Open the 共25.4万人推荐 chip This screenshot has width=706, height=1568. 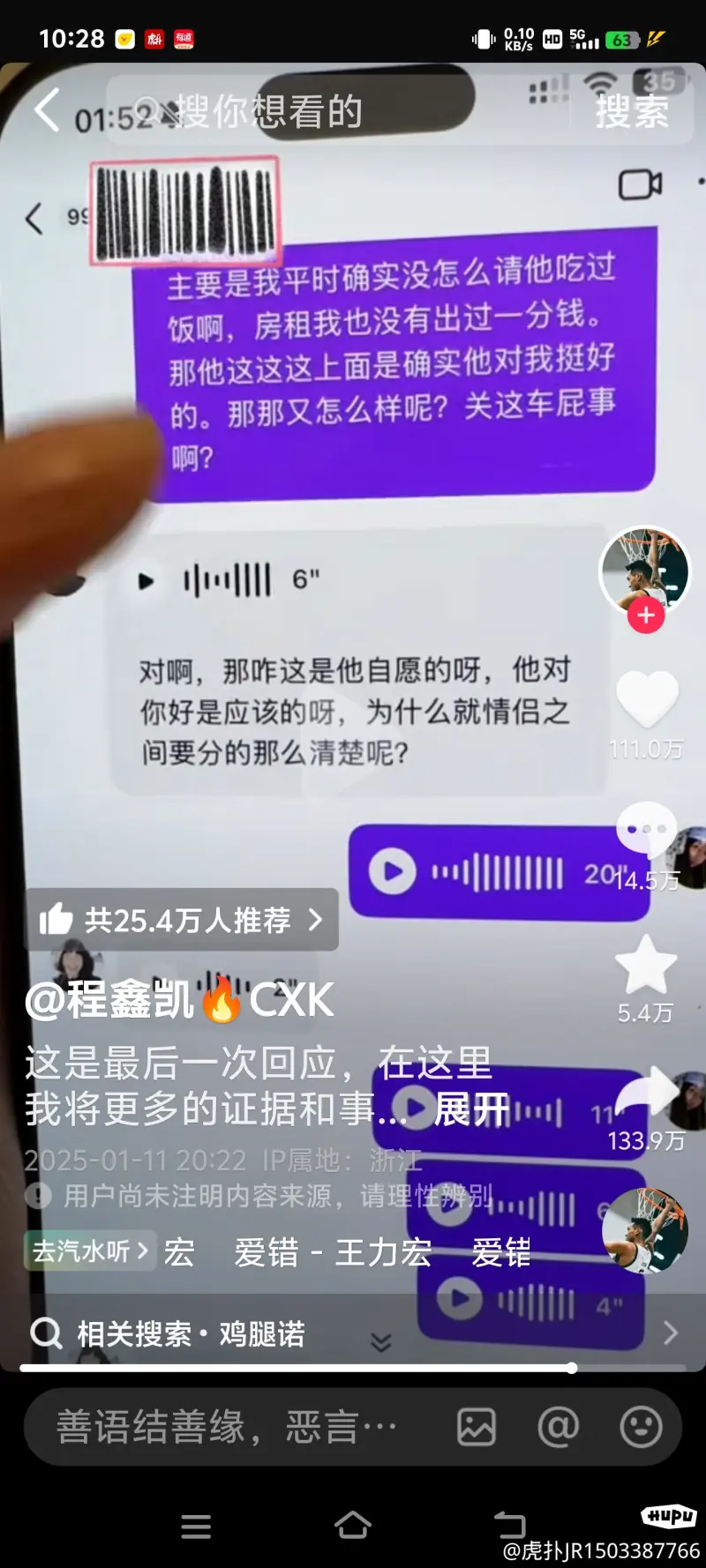pyautogui.click(x=182, y=920)
